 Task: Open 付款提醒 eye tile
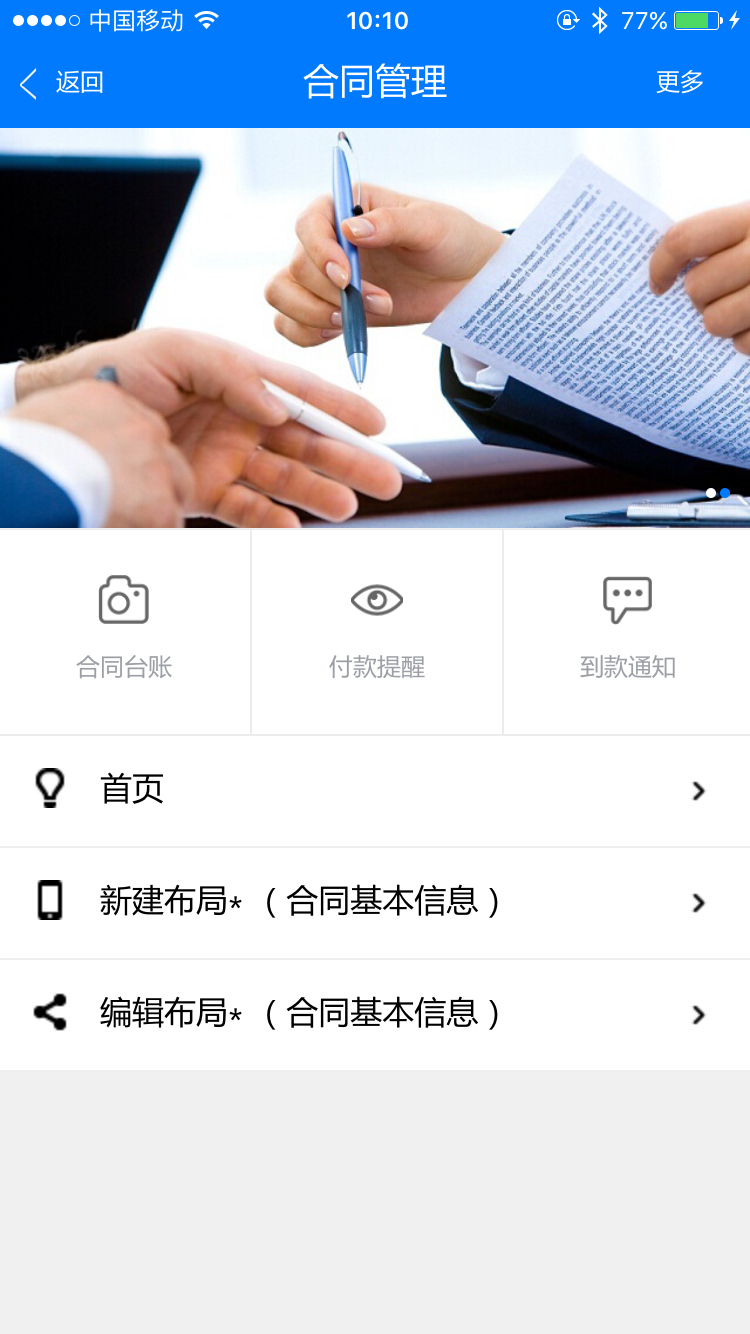(377, 630)
